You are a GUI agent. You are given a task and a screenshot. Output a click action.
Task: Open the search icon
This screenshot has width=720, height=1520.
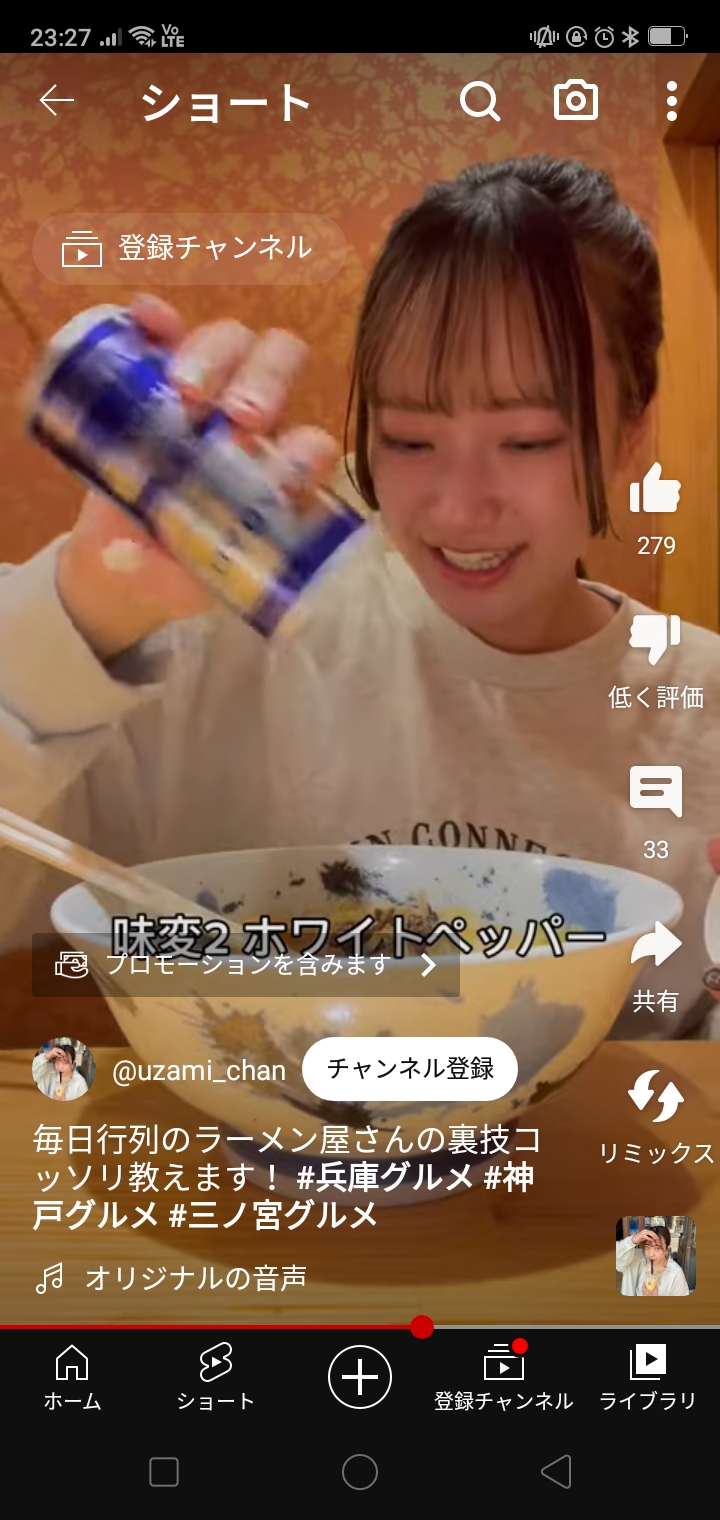click(x=480, y=101)
